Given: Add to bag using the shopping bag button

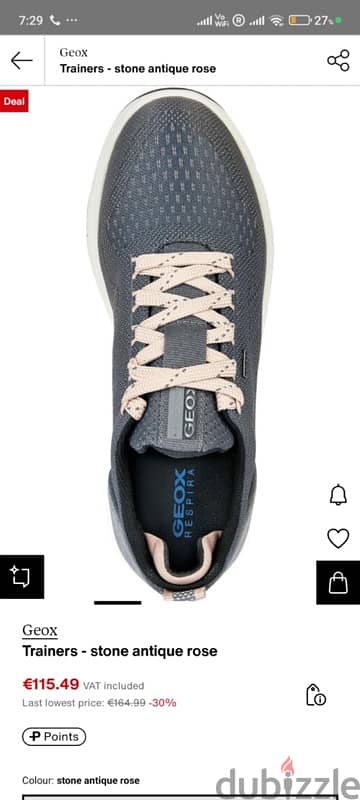Looking at the screenshot, I should click(x=338, y=582).
